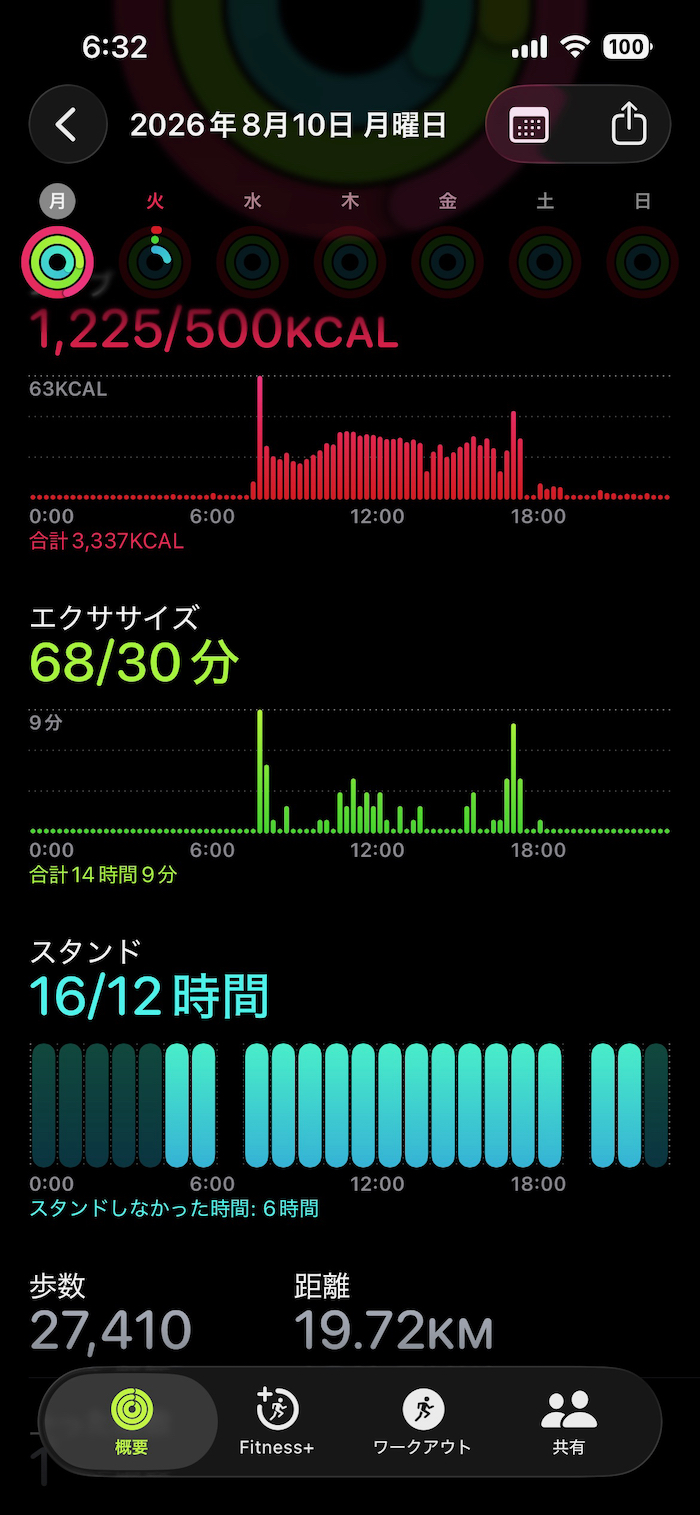This screenshot has width=700, height=1515.
Task: Switch to the ワークアウト tab
Action: click(422, 1421)
